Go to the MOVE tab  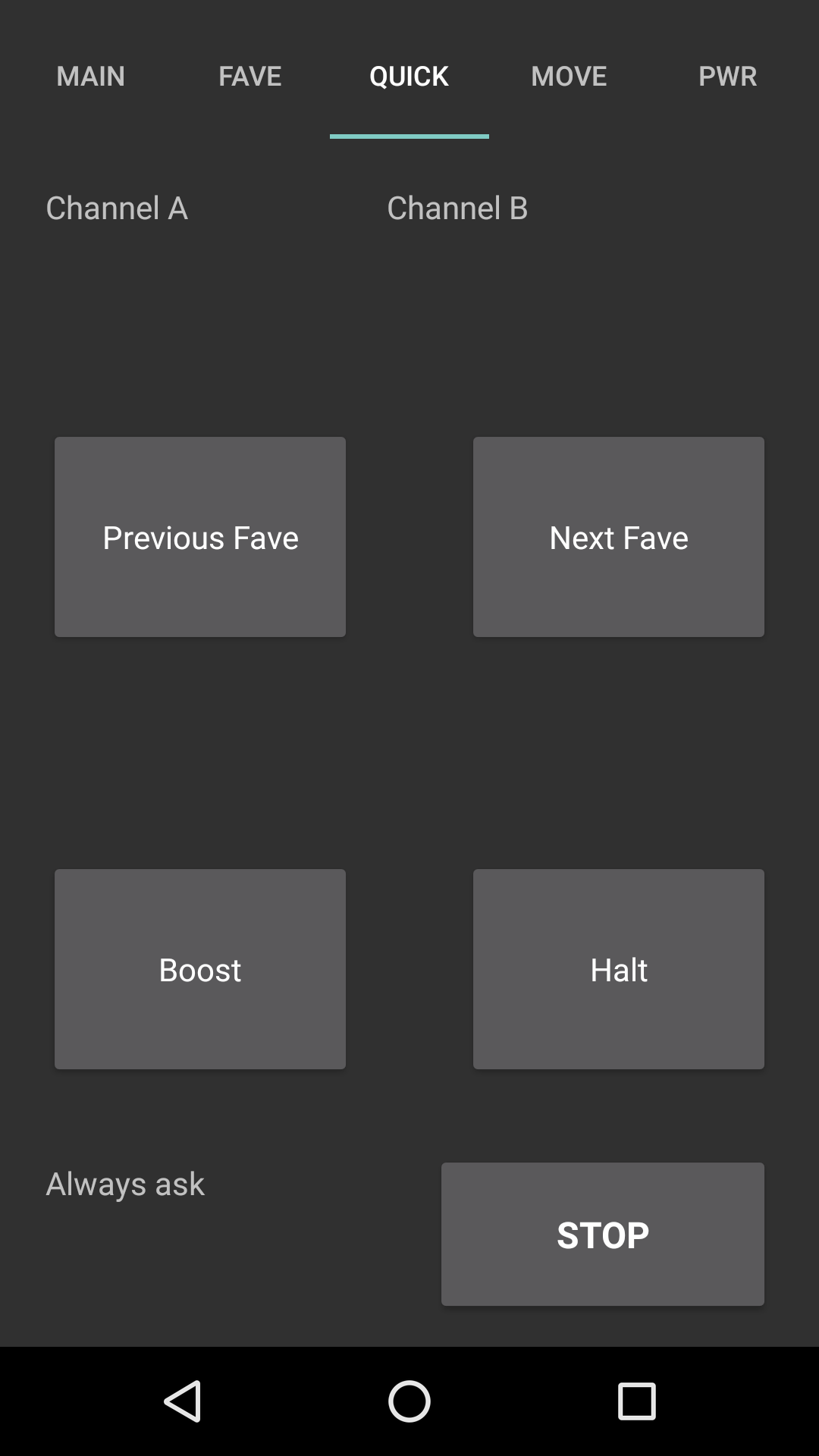(x=569, y=76)
